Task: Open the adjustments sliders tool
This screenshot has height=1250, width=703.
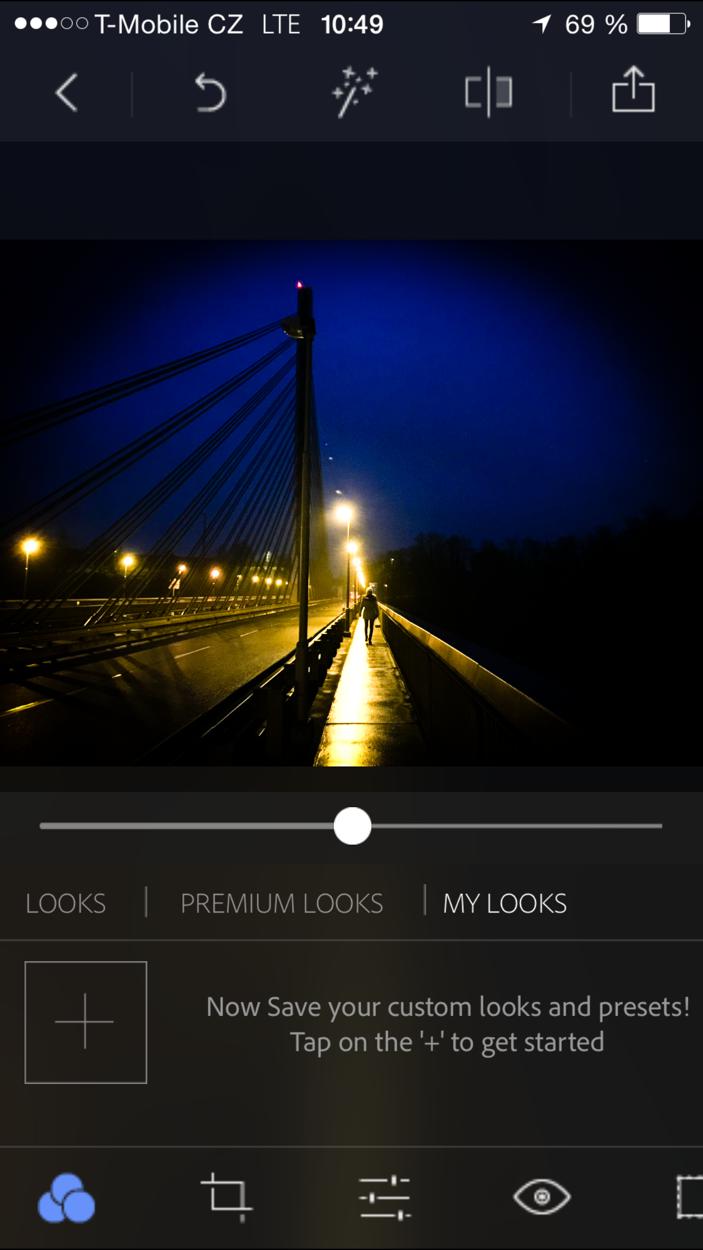Action: coord(385,1197)
